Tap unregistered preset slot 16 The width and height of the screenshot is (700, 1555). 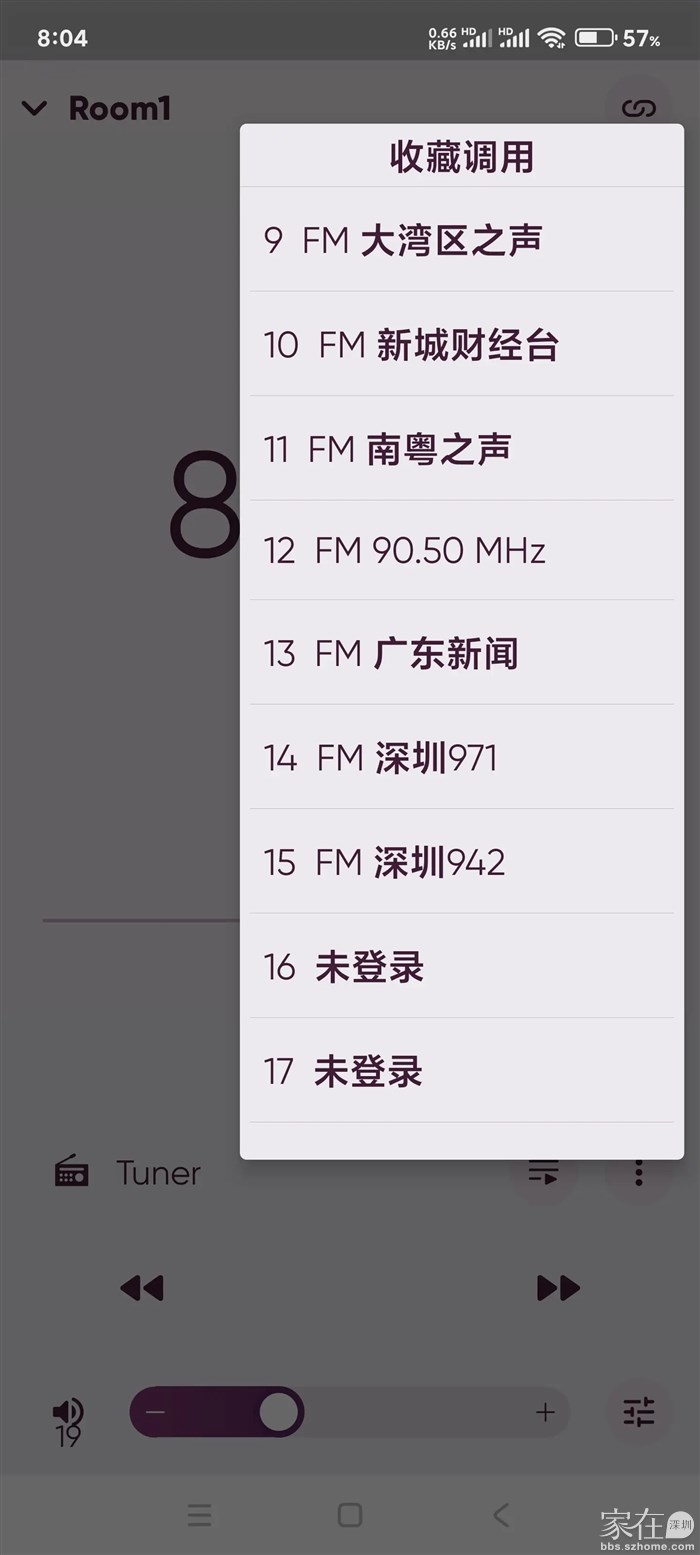461,967
